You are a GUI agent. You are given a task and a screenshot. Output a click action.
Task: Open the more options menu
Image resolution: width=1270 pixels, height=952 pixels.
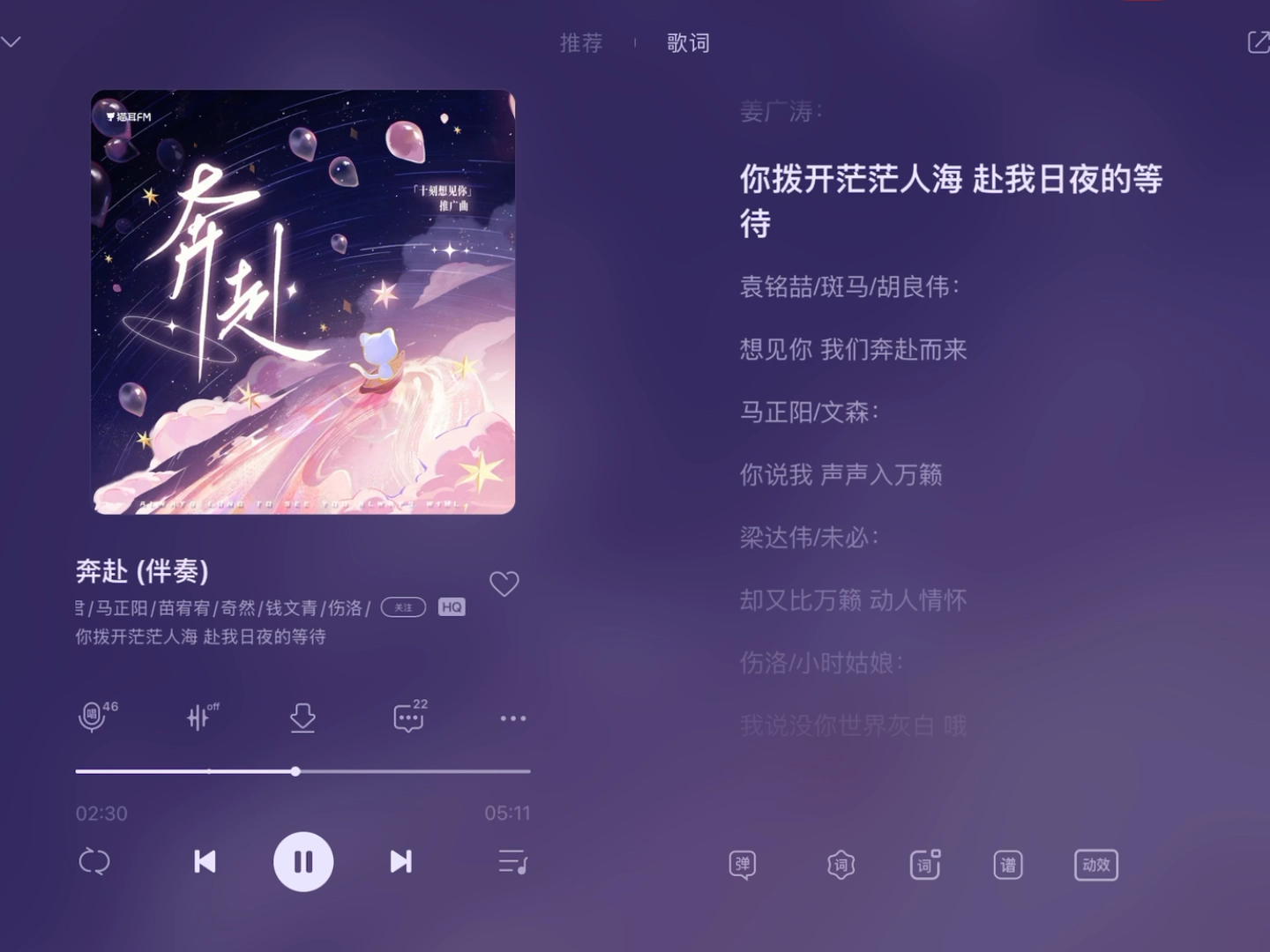(512, 718)
